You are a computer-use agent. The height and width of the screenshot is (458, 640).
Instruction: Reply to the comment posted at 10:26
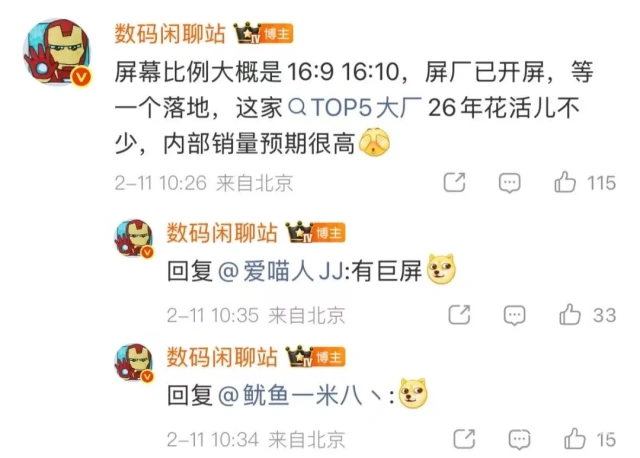coord(510,182)
